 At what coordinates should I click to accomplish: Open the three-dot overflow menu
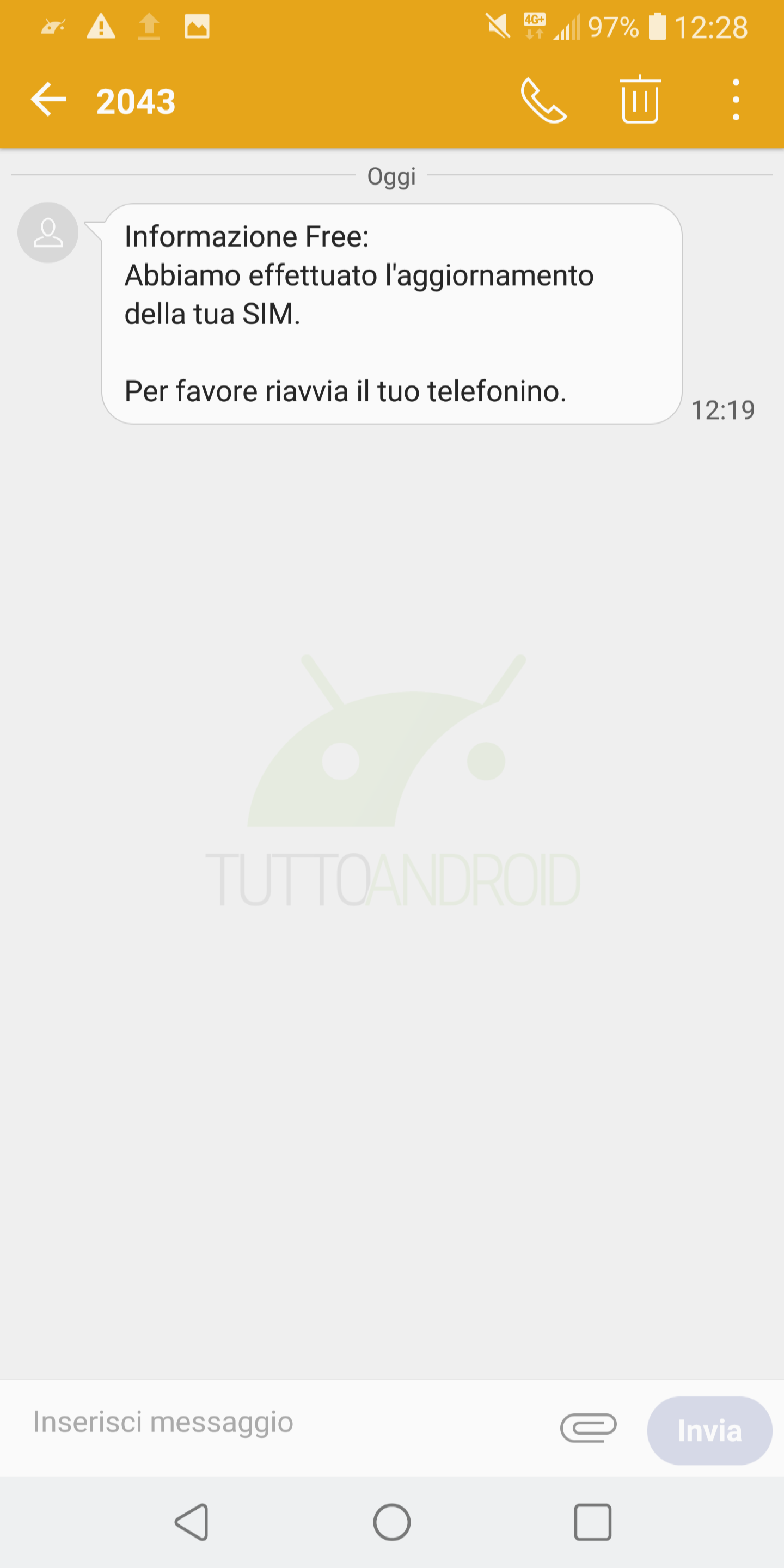(736, 100)
